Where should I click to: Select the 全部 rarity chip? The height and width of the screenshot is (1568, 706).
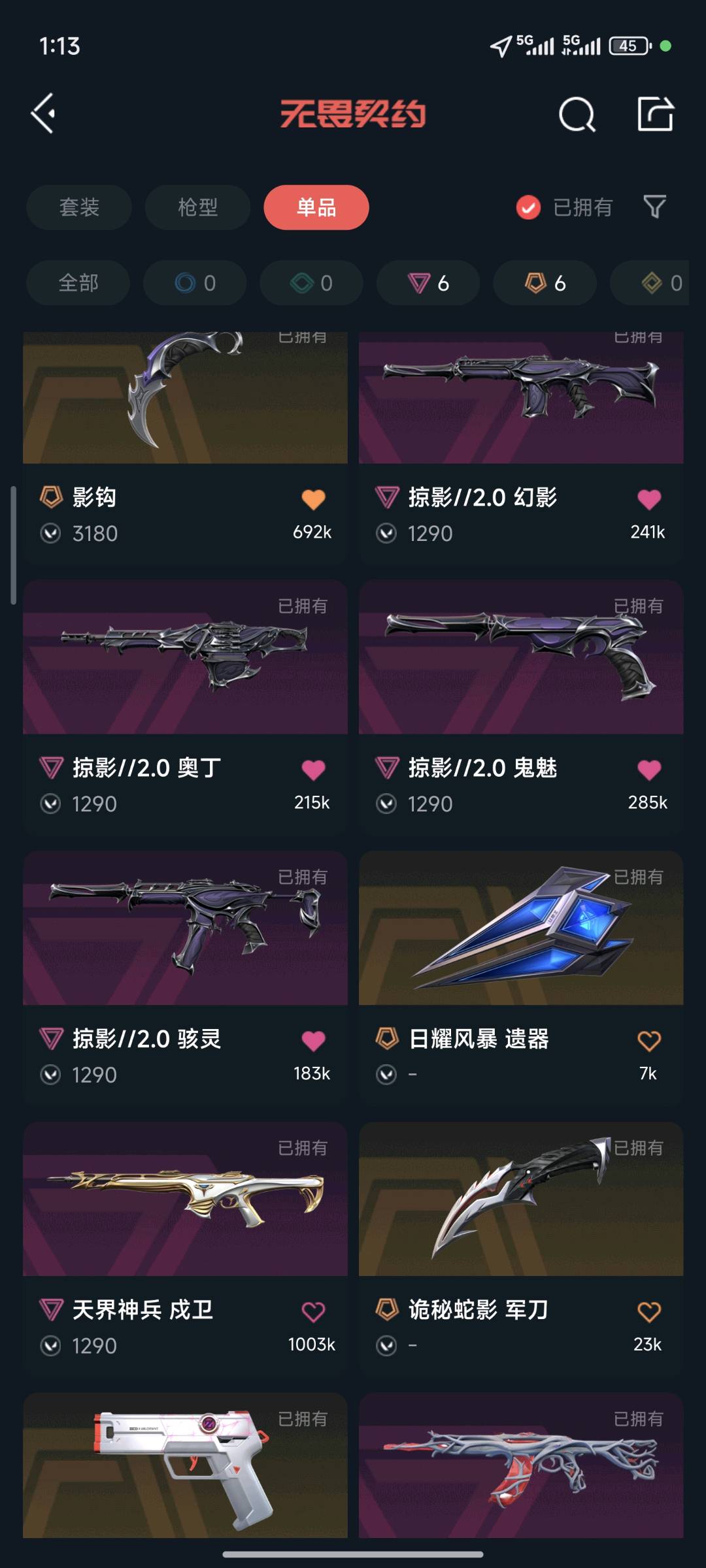(78, 283)
